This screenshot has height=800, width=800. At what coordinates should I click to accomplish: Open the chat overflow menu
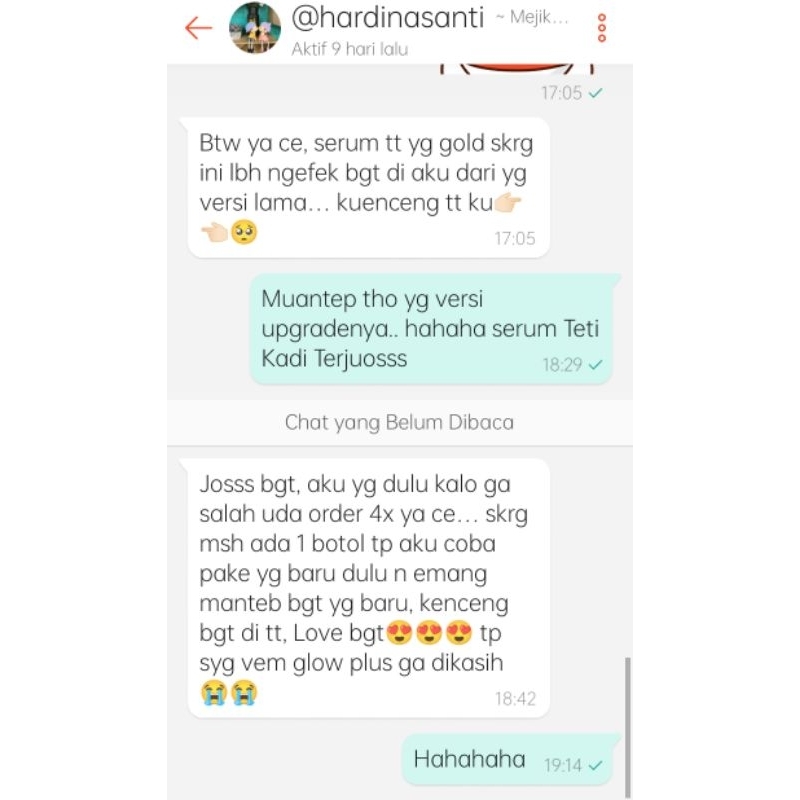pyautogui.click(x=601, y=28)
